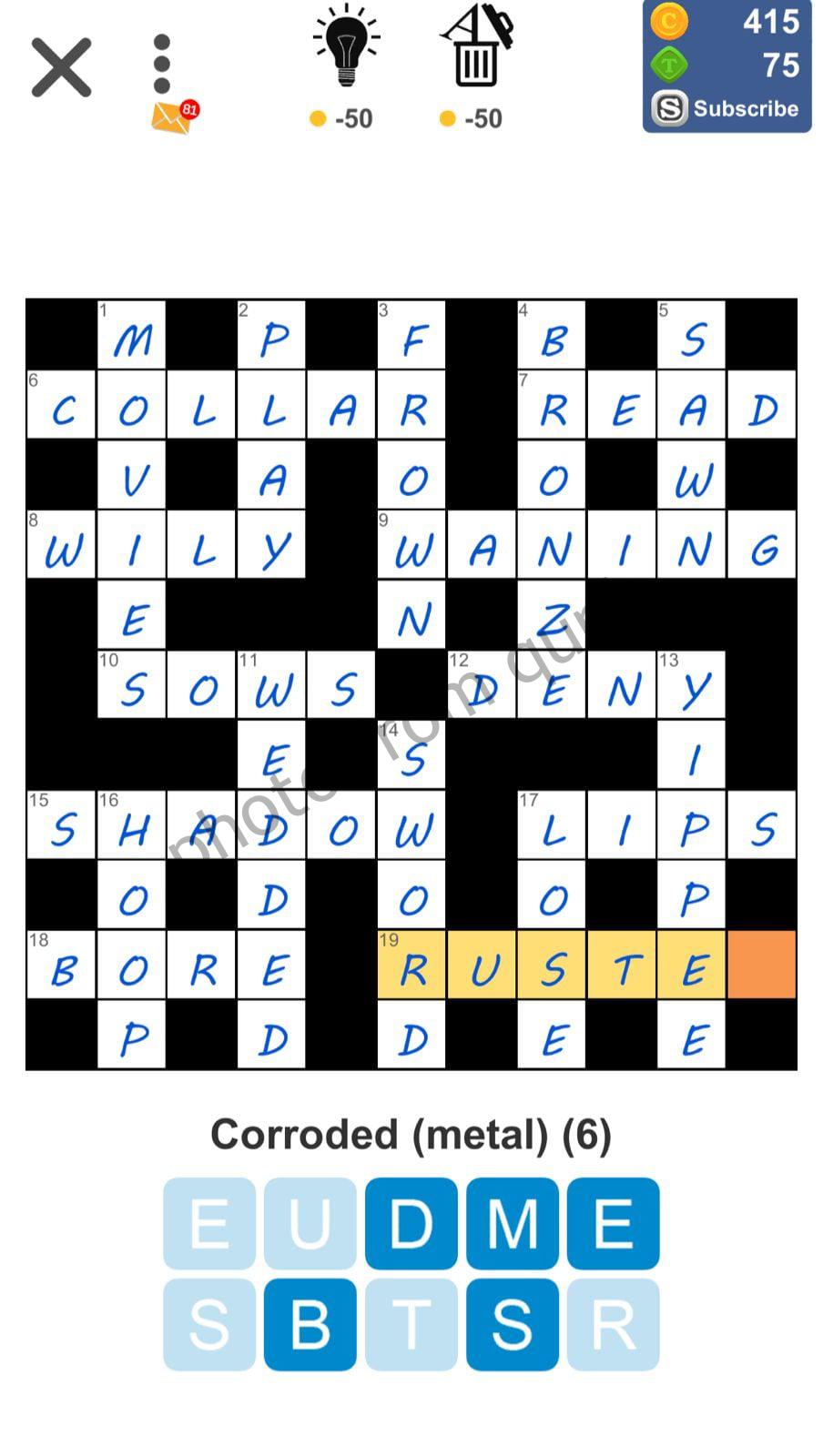Select the letter B tile
This screenshot has height=1456, width=823.
(310, 1324)
